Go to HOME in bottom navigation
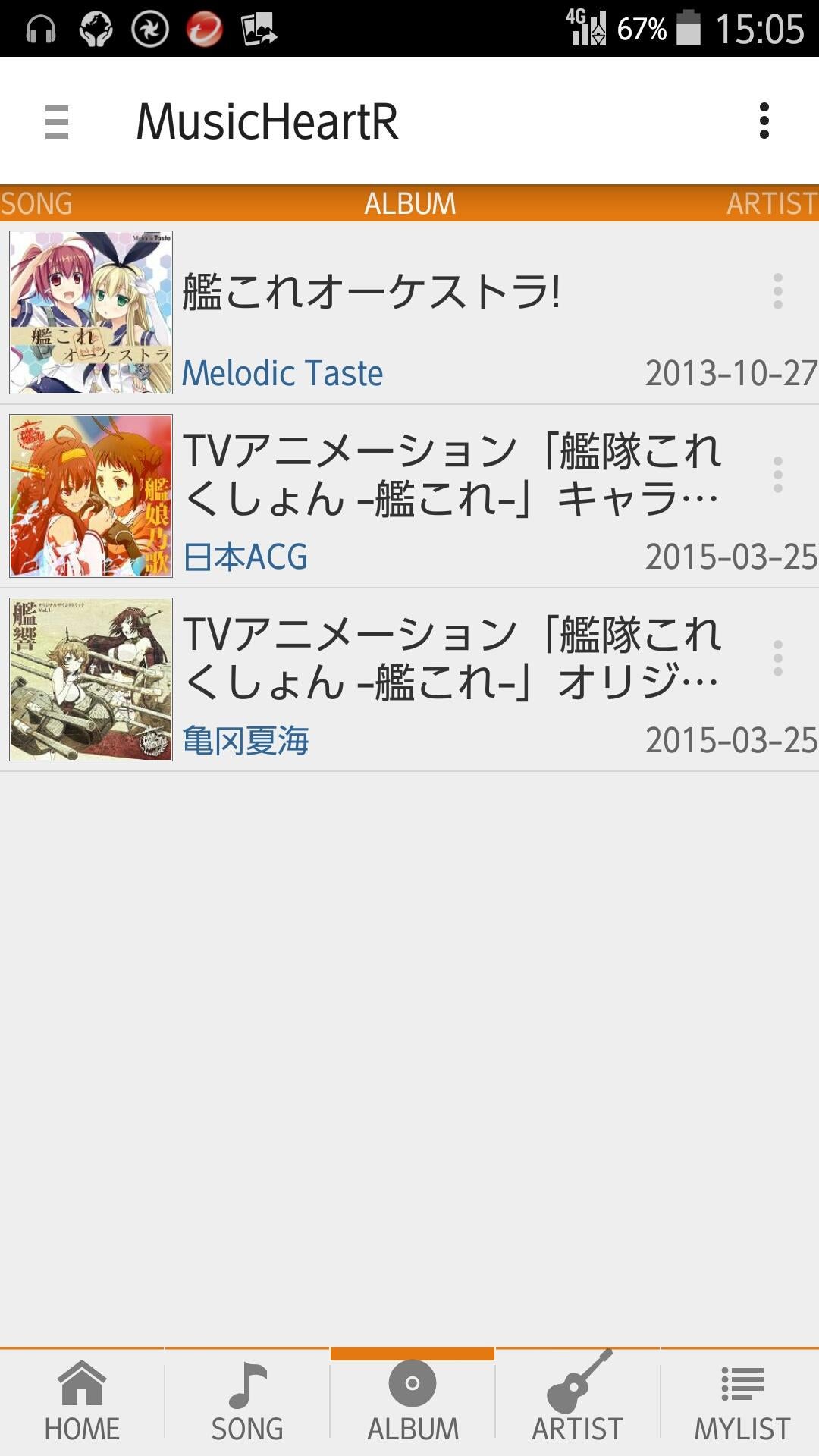The width and height of the screenshot is (819, 1456). [82, 1403]
